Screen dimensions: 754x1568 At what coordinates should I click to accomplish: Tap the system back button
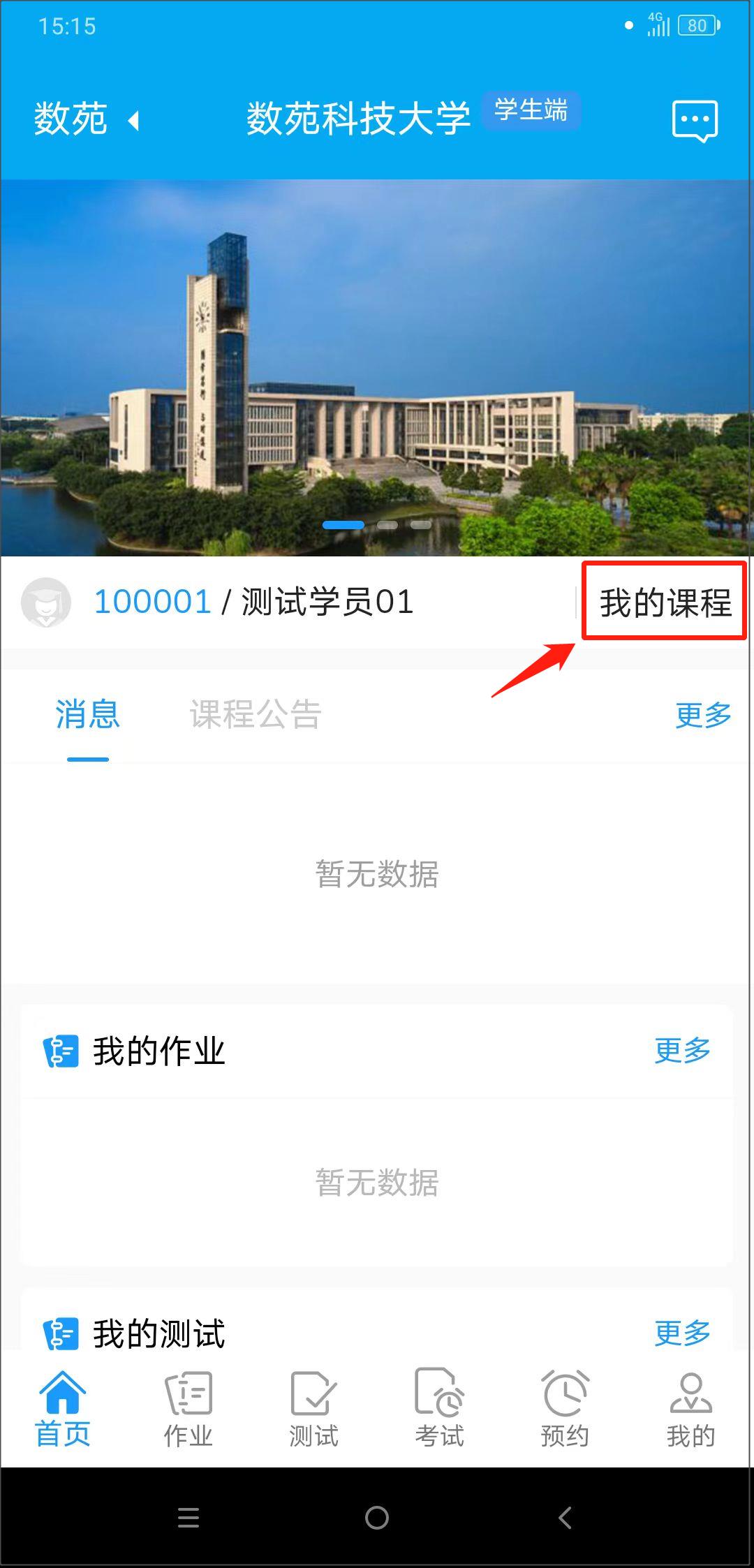point(565,1518)
